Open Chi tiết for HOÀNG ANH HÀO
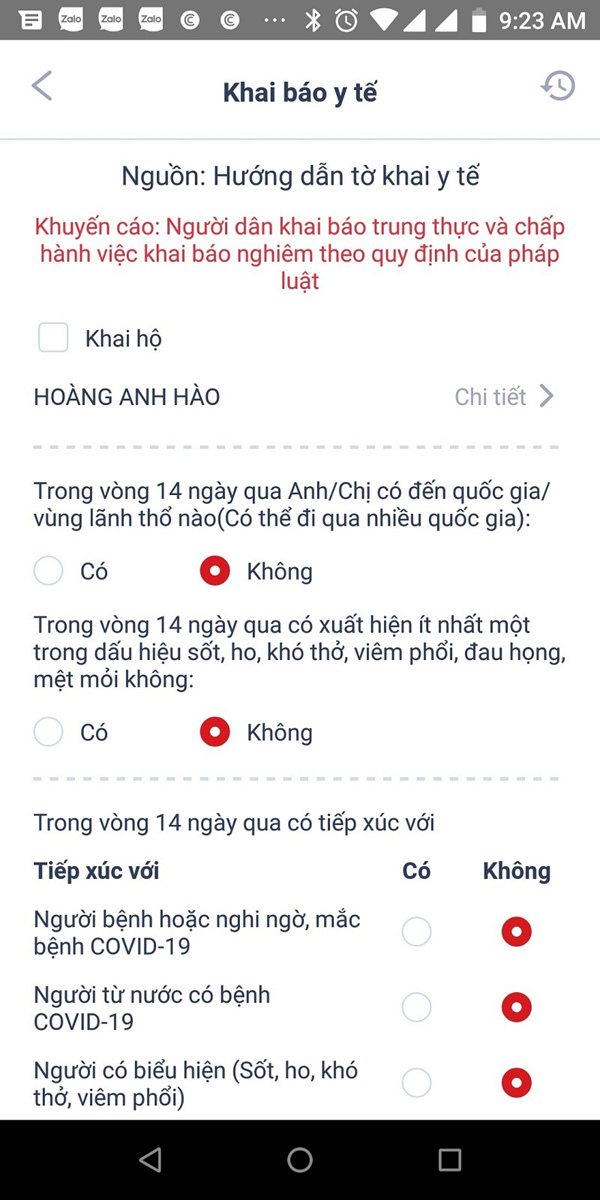 (x=504, y=397)
